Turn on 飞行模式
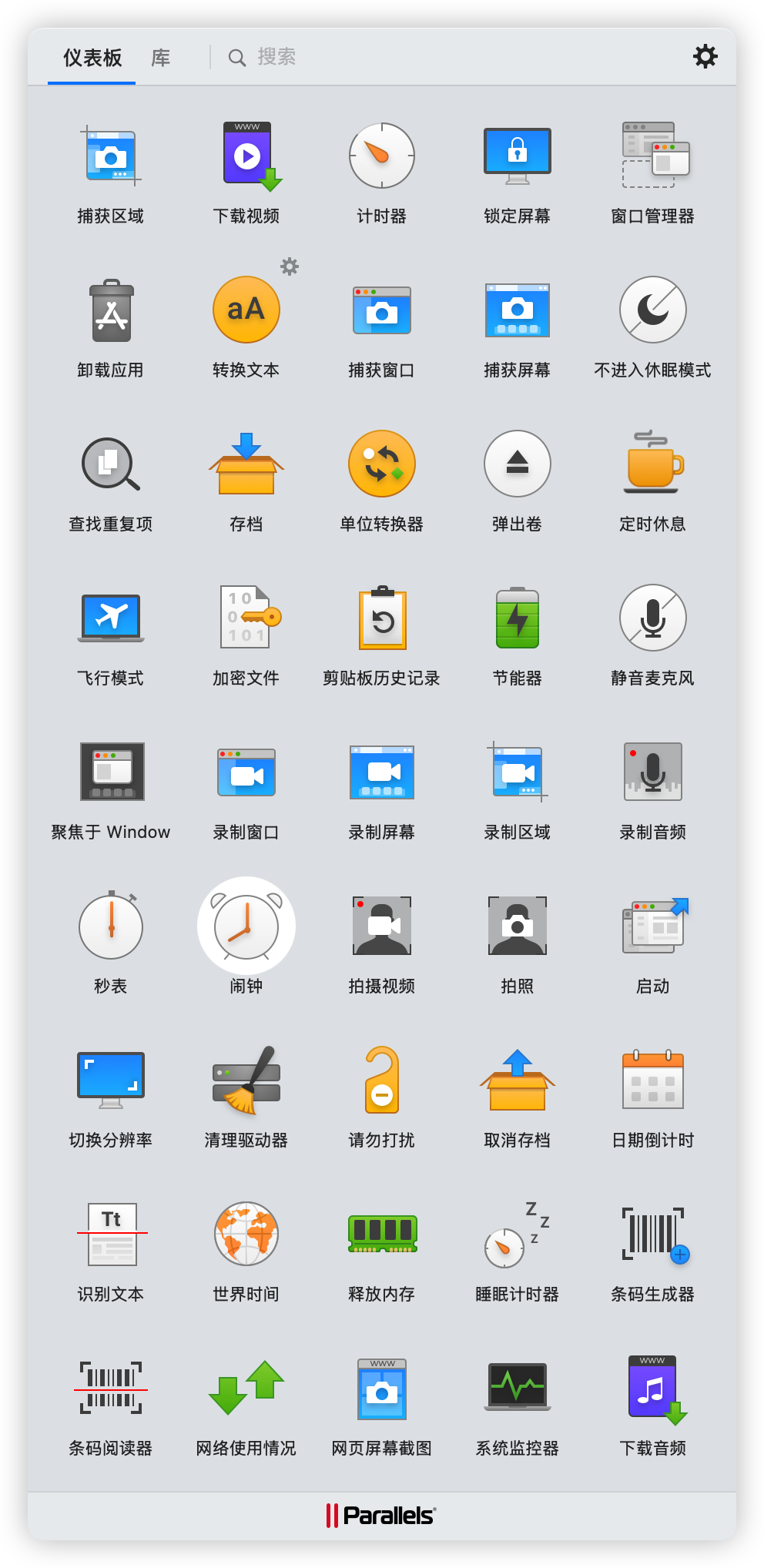The height and width of the screenshot is (1568, 764). 111,618
